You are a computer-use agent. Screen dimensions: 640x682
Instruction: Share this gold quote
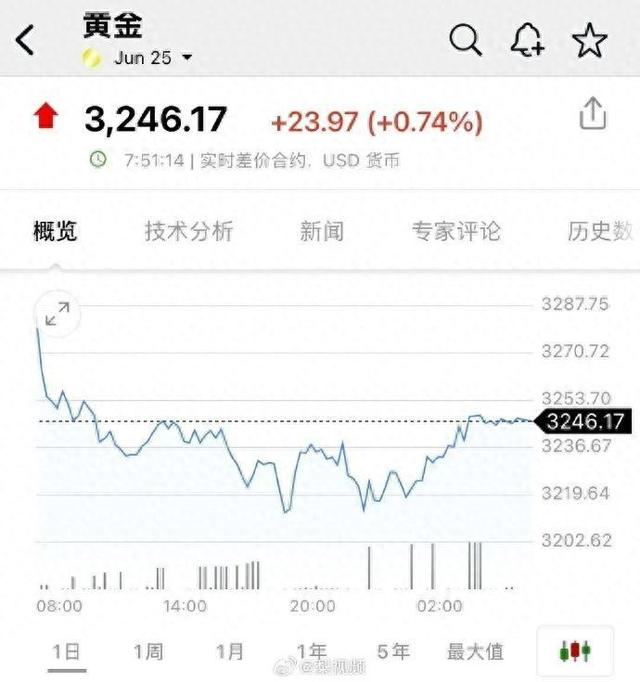point(592,113)
